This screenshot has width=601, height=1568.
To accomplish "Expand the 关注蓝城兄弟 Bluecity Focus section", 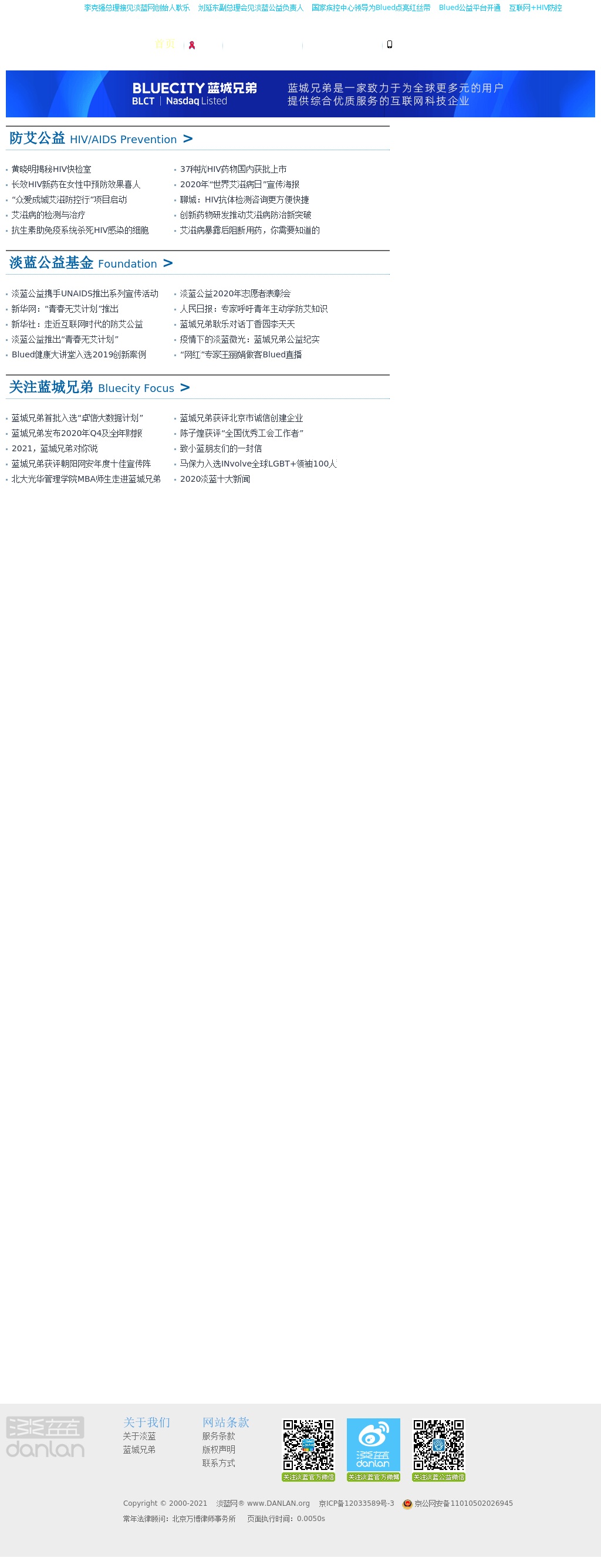I will [x=99, y=388].
